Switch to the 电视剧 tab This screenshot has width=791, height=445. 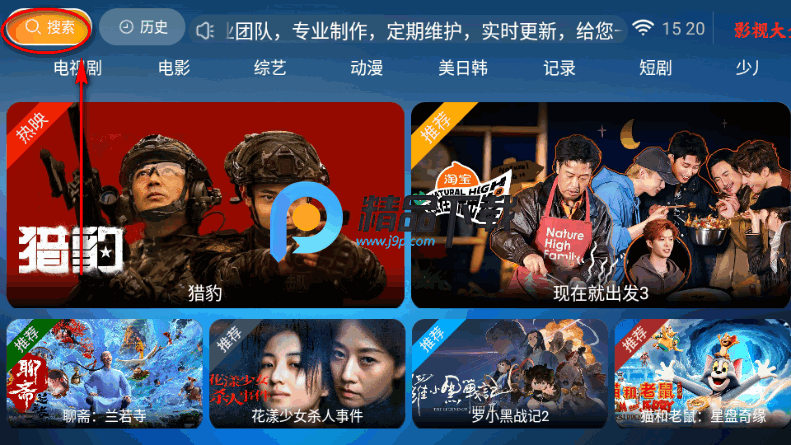click(x=78, y=69)
